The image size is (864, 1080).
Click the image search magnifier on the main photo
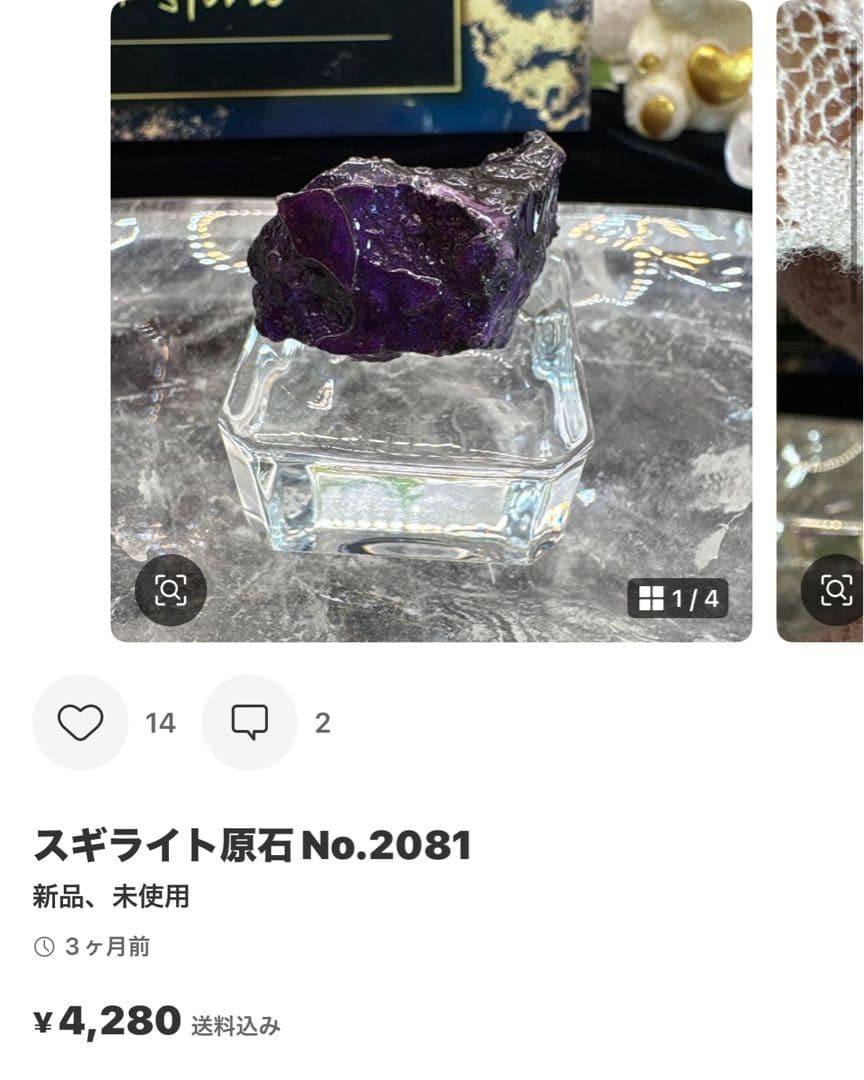(170, 591)
